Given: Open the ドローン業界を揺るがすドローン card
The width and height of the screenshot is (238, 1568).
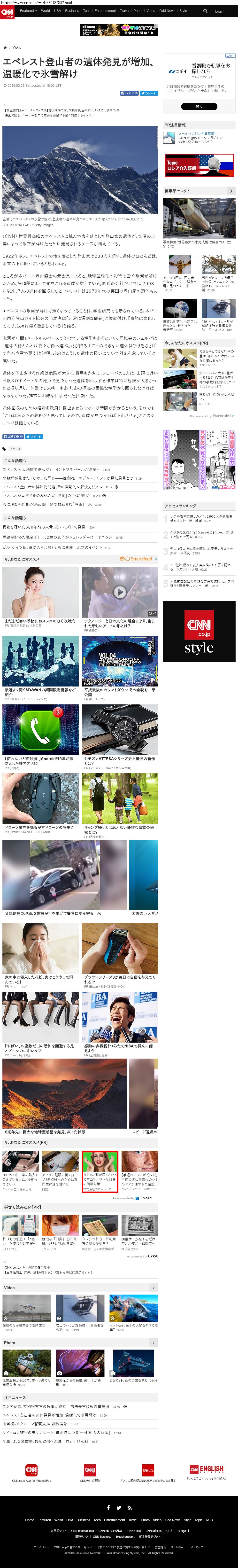Looking at the screenshot, I should tap(40, 827).
